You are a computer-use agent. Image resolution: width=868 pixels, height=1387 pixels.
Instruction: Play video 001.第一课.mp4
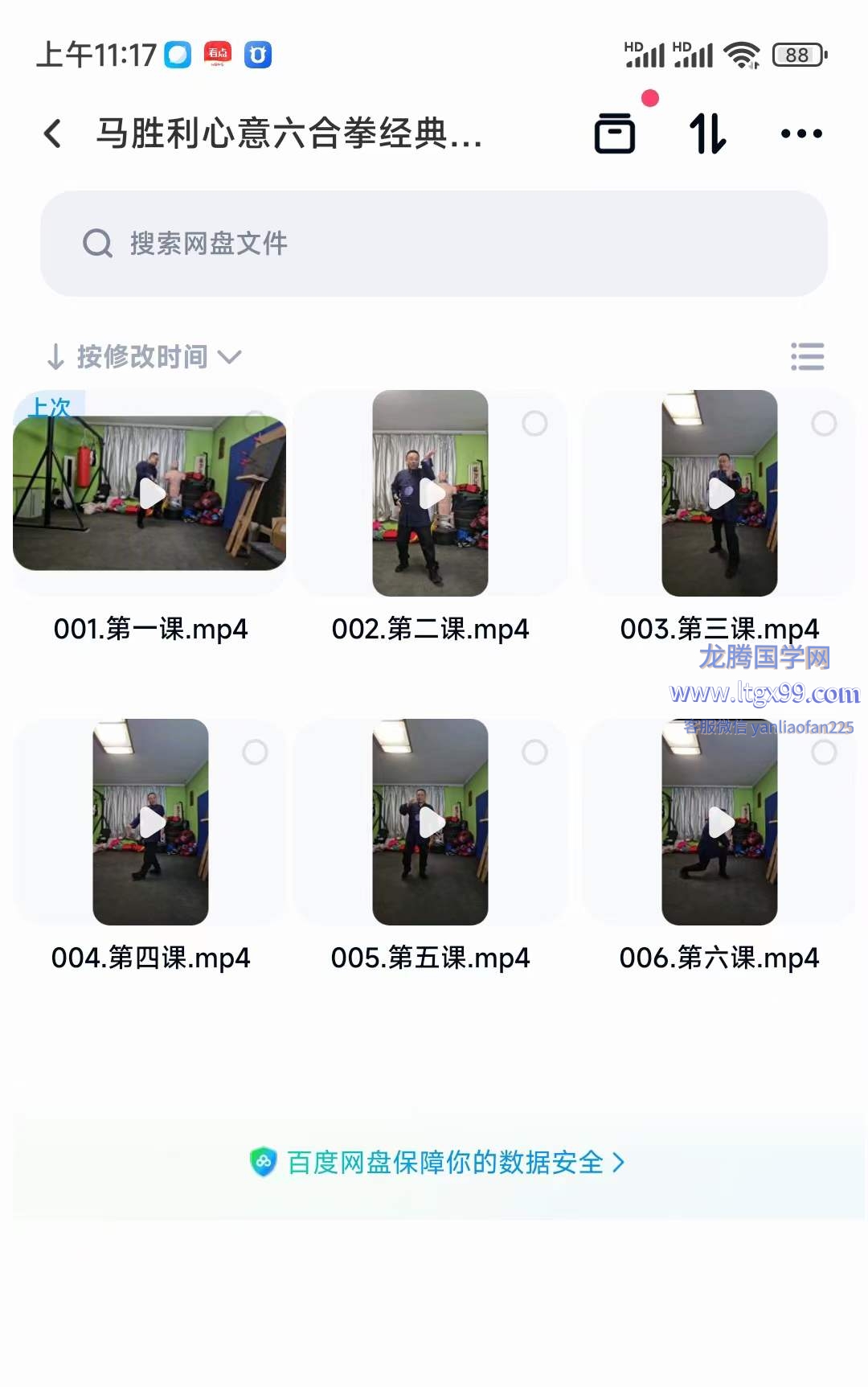pos(150,493)
